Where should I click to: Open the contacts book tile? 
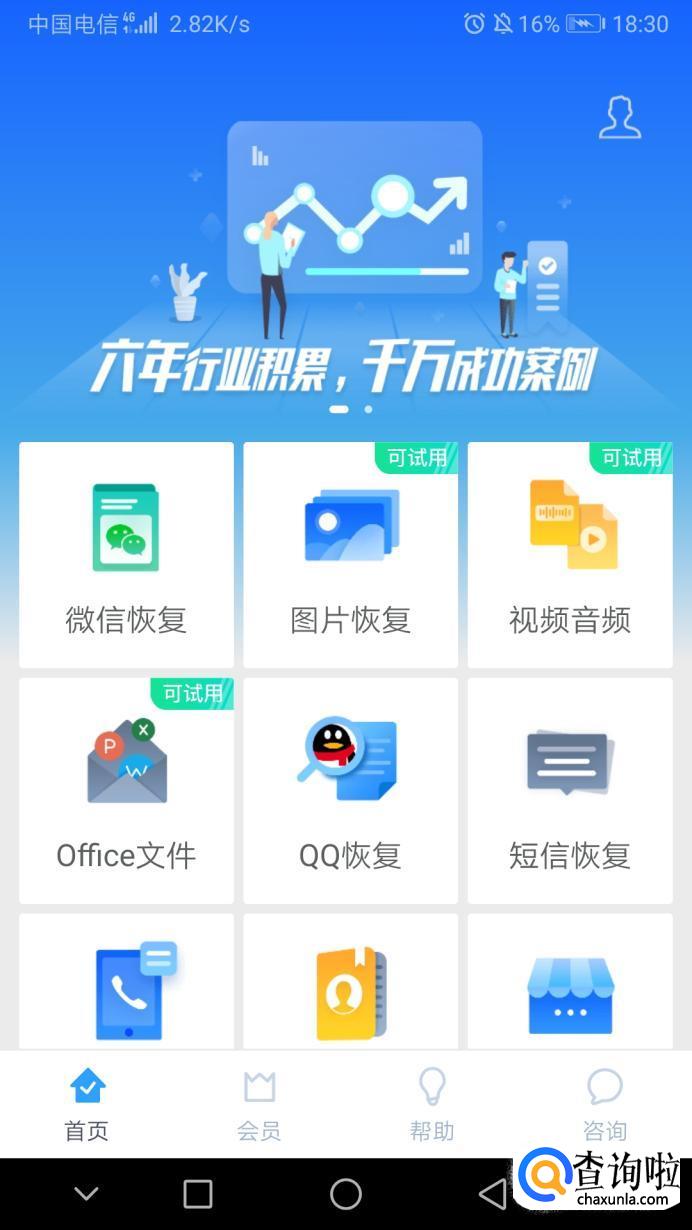350,985
